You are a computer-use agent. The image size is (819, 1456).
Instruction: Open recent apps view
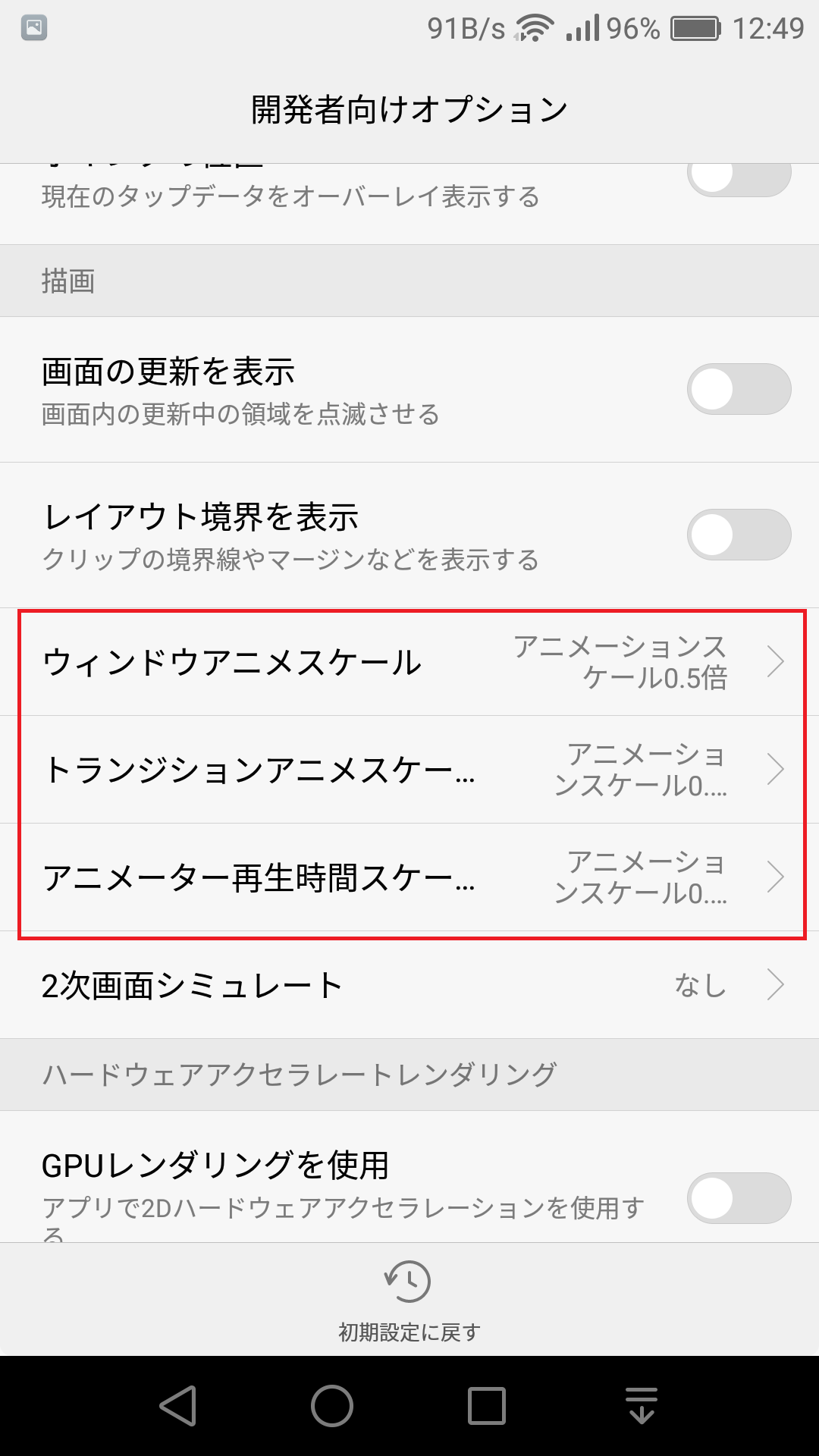486,1406
